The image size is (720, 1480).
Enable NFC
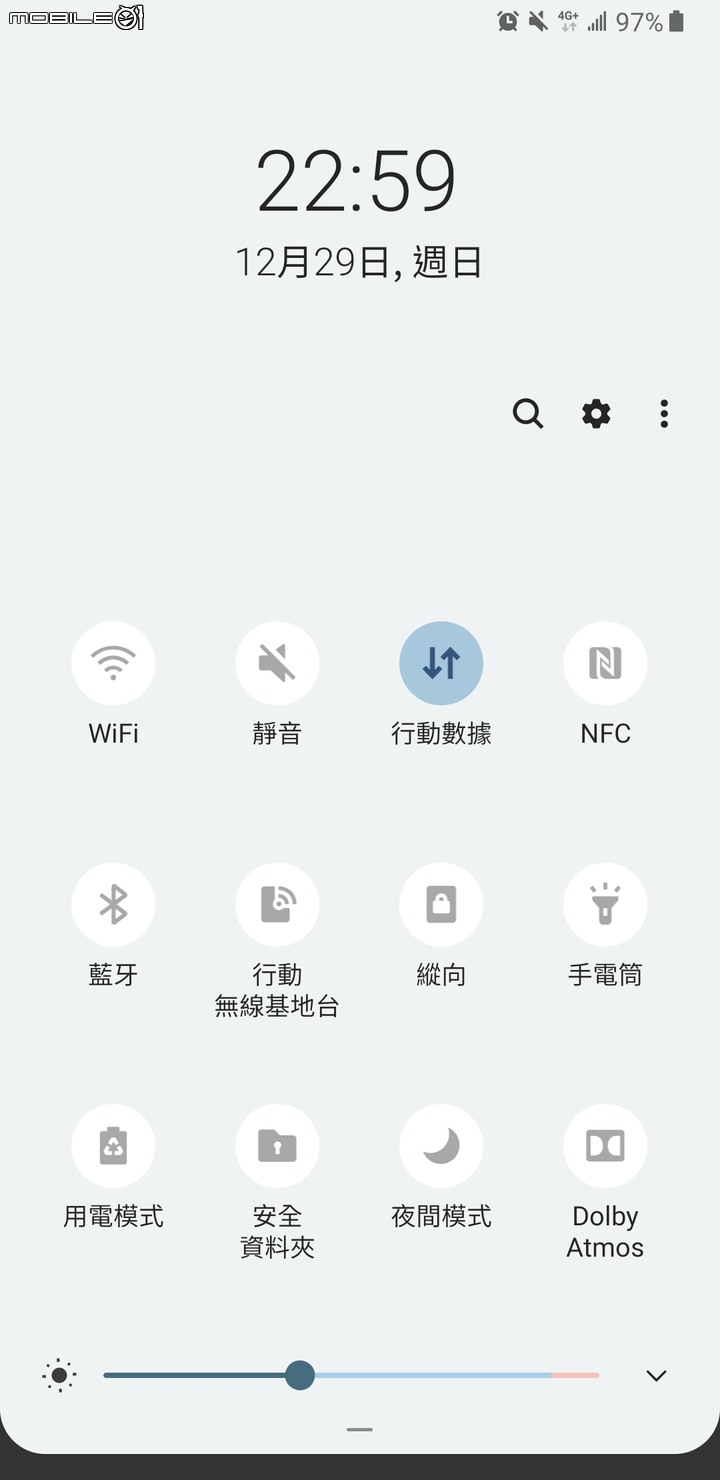605,663
